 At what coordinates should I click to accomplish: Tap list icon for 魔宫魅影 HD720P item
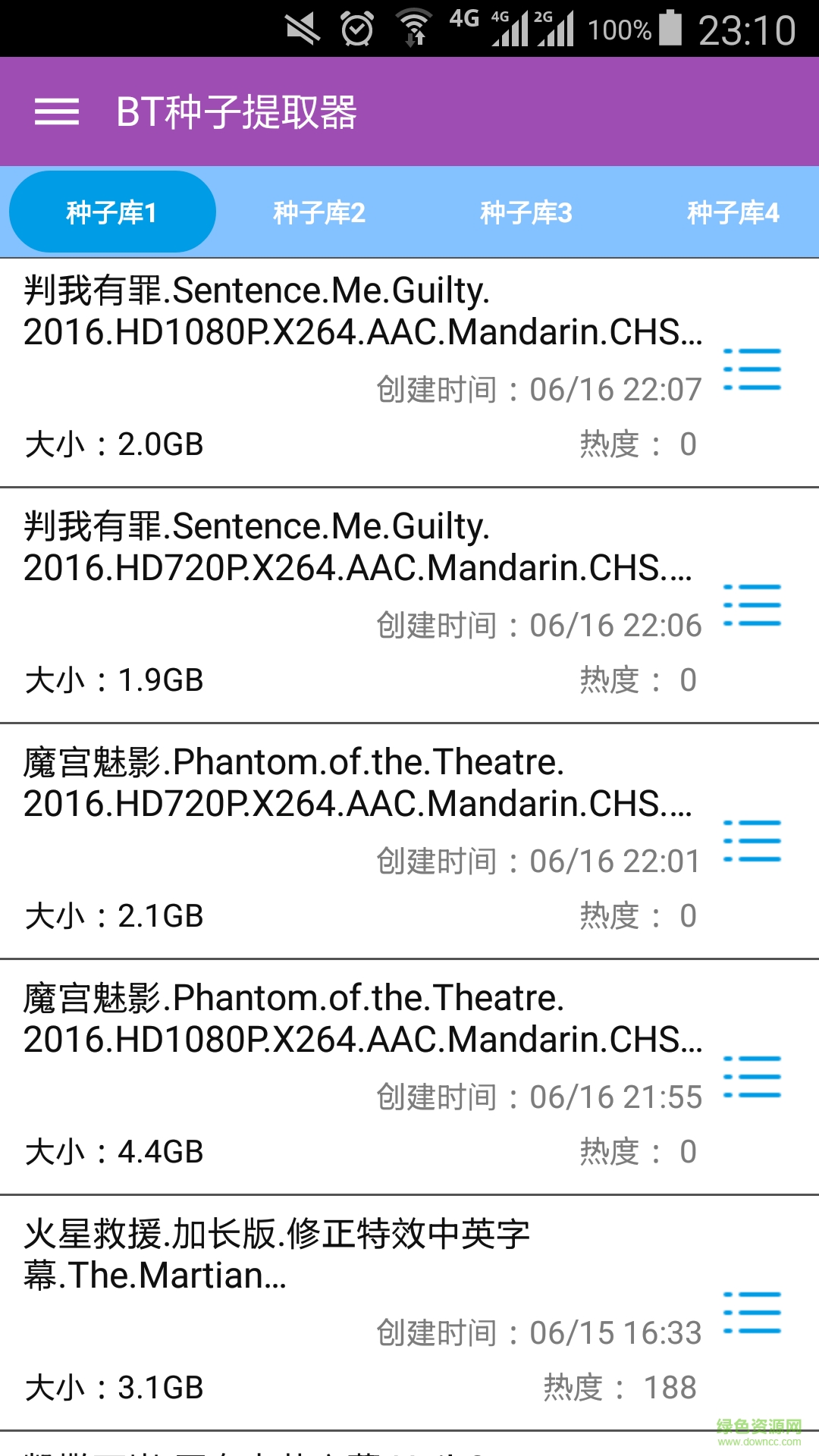pyautogui.click(x=752, y=842)
